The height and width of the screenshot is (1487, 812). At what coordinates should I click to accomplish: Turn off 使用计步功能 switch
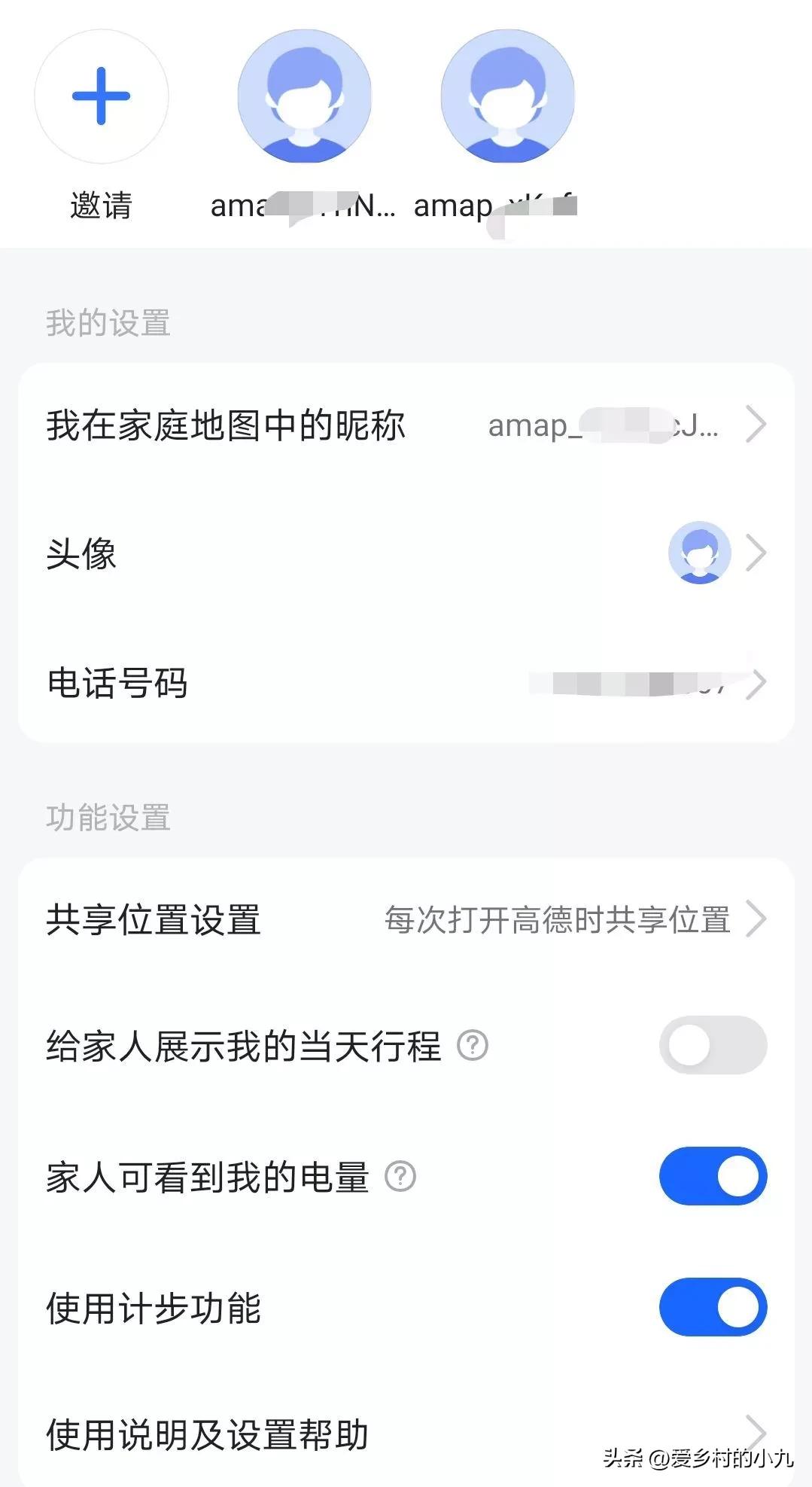point(712,1309)
